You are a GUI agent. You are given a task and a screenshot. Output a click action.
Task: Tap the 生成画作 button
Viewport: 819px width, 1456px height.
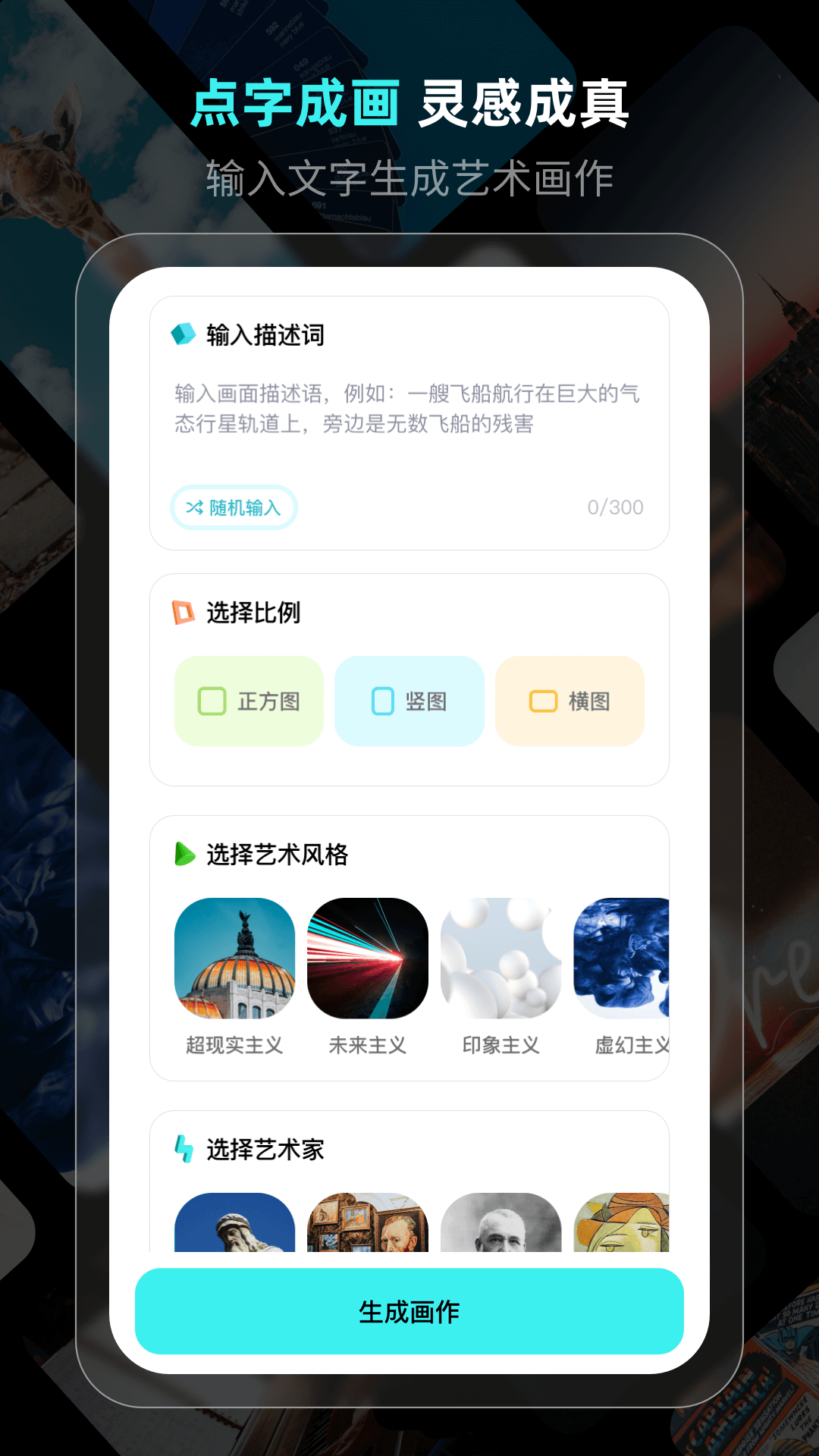point(409,1311)
